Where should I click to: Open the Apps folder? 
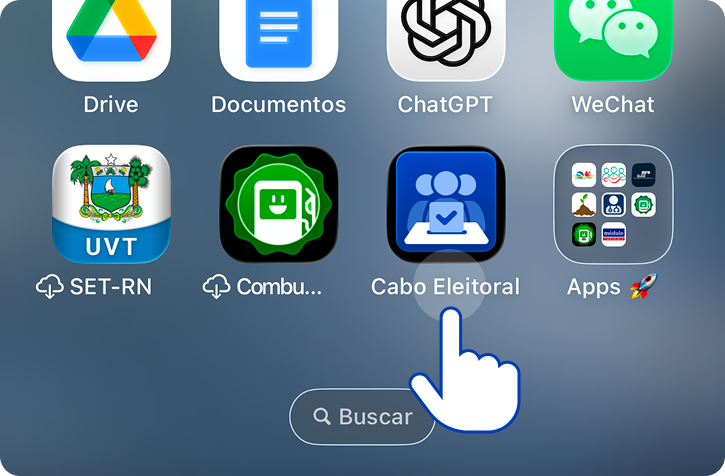coord(613,204)
